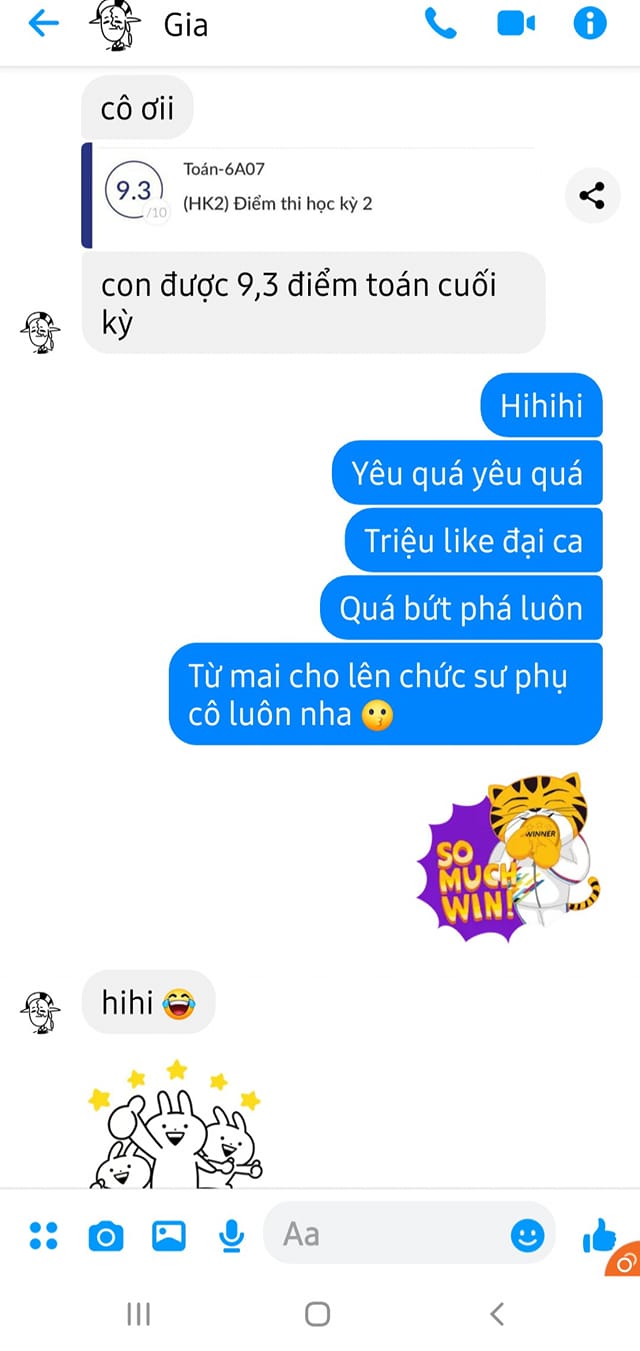Start a voice call with Gia
640x1351 pixels.
[x=441, y=23]
